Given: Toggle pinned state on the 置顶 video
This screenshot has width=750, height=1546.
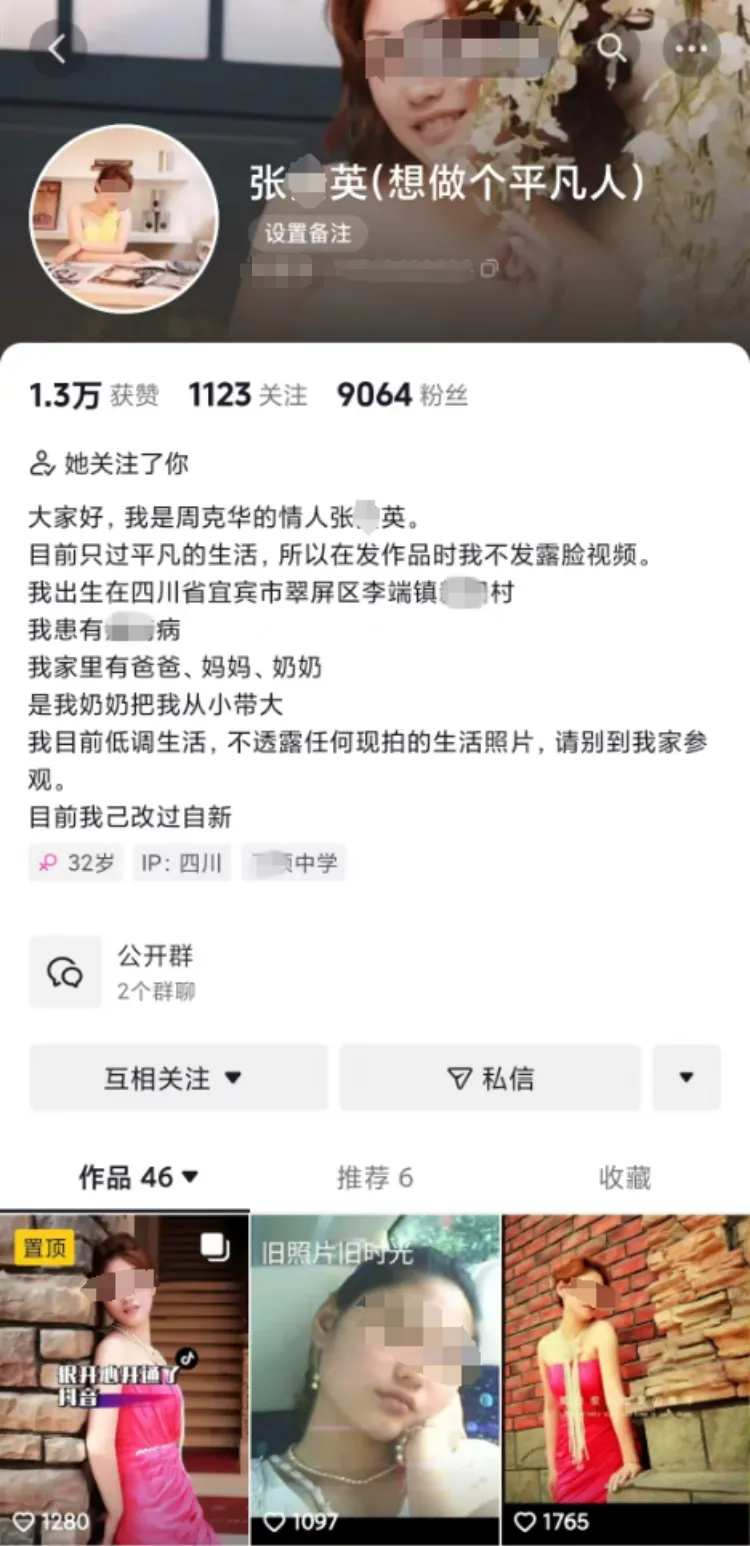Looking at the screenshot, I should click(44, 1248).
